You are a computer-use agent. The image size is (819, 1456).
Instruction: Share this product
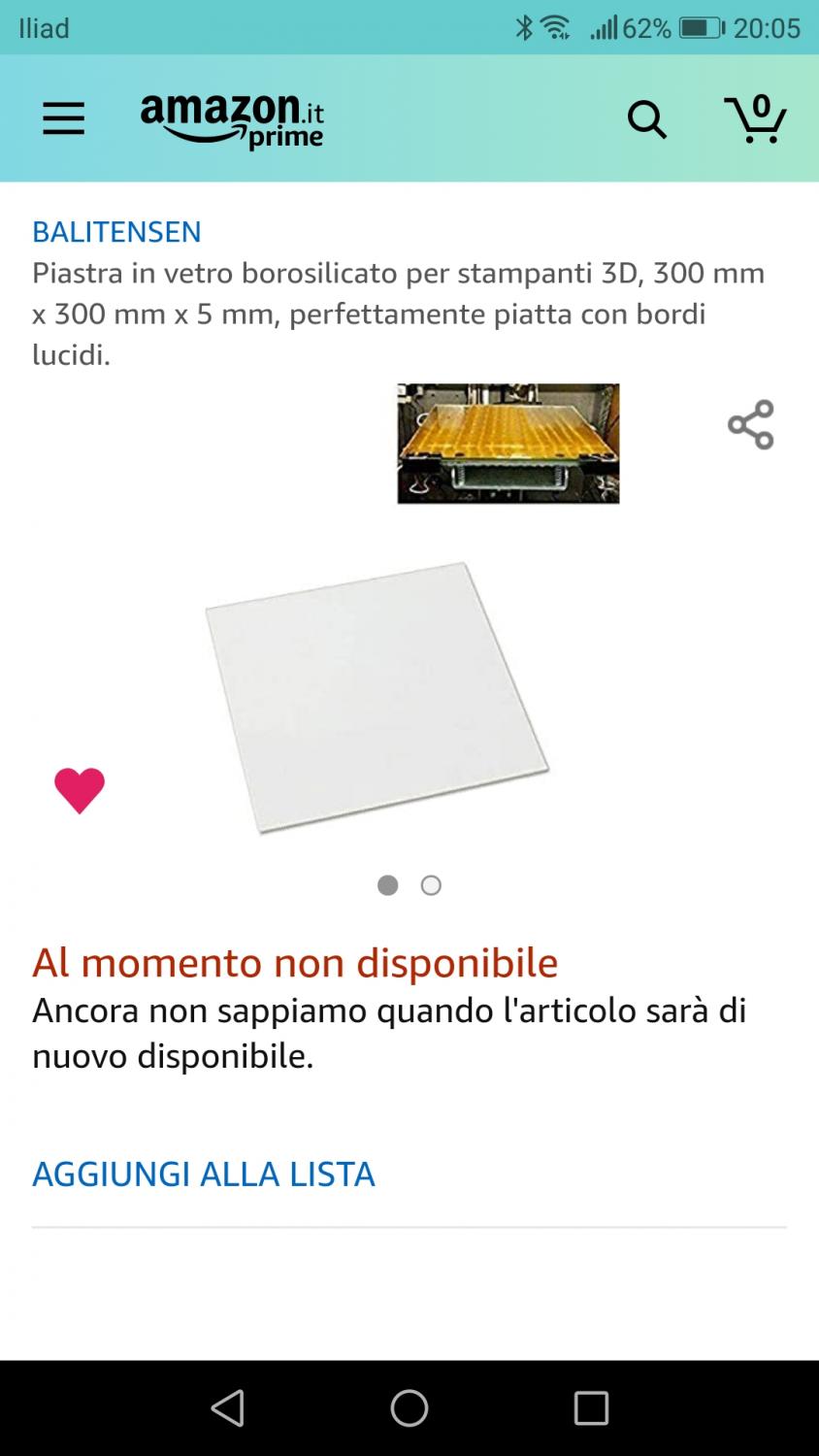[x=751, y=424]
